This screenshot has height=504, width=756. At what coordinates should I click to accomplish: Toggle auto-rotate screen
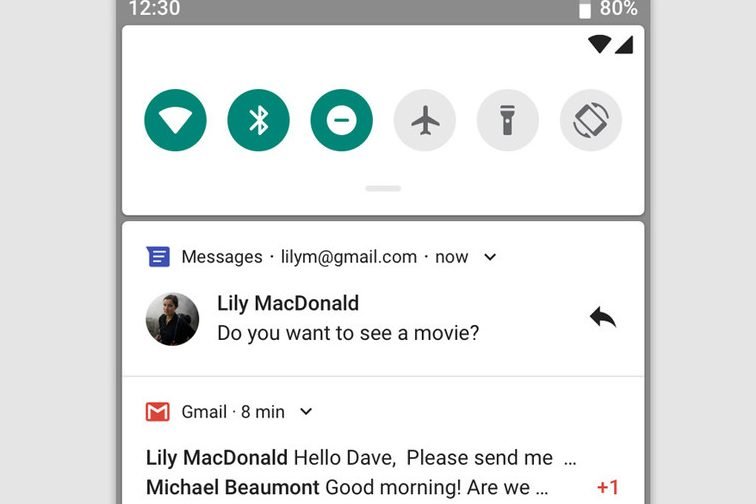(591, 120)
